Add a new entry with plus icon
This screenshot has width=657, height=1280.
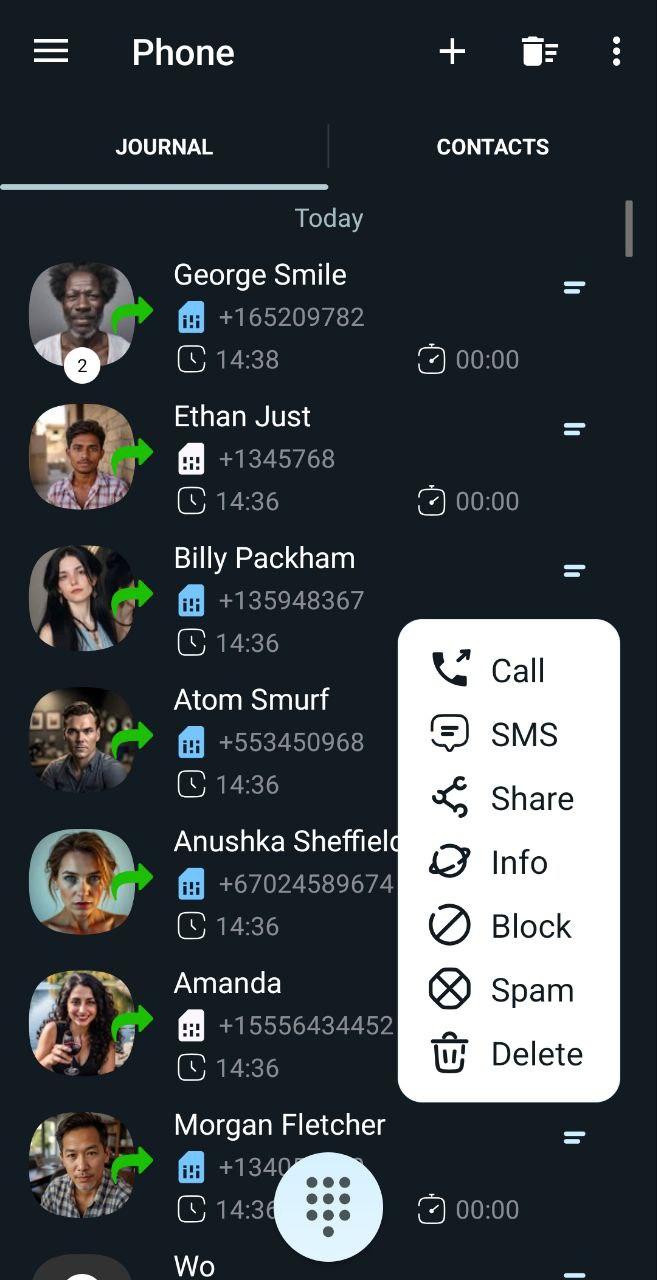452,52
